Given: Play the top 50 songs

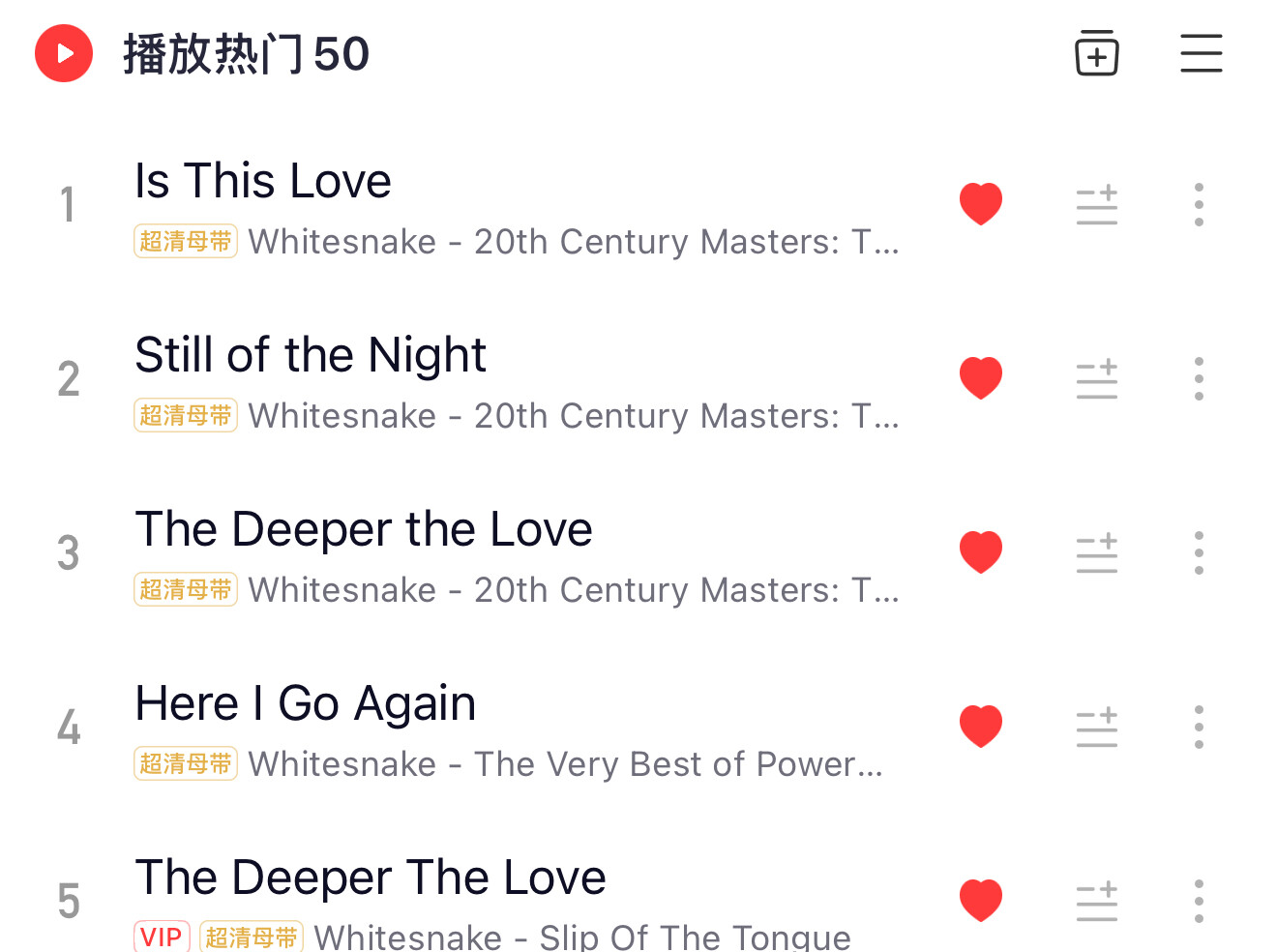Looking at the screenshot, I should click(x=64, y=53).
